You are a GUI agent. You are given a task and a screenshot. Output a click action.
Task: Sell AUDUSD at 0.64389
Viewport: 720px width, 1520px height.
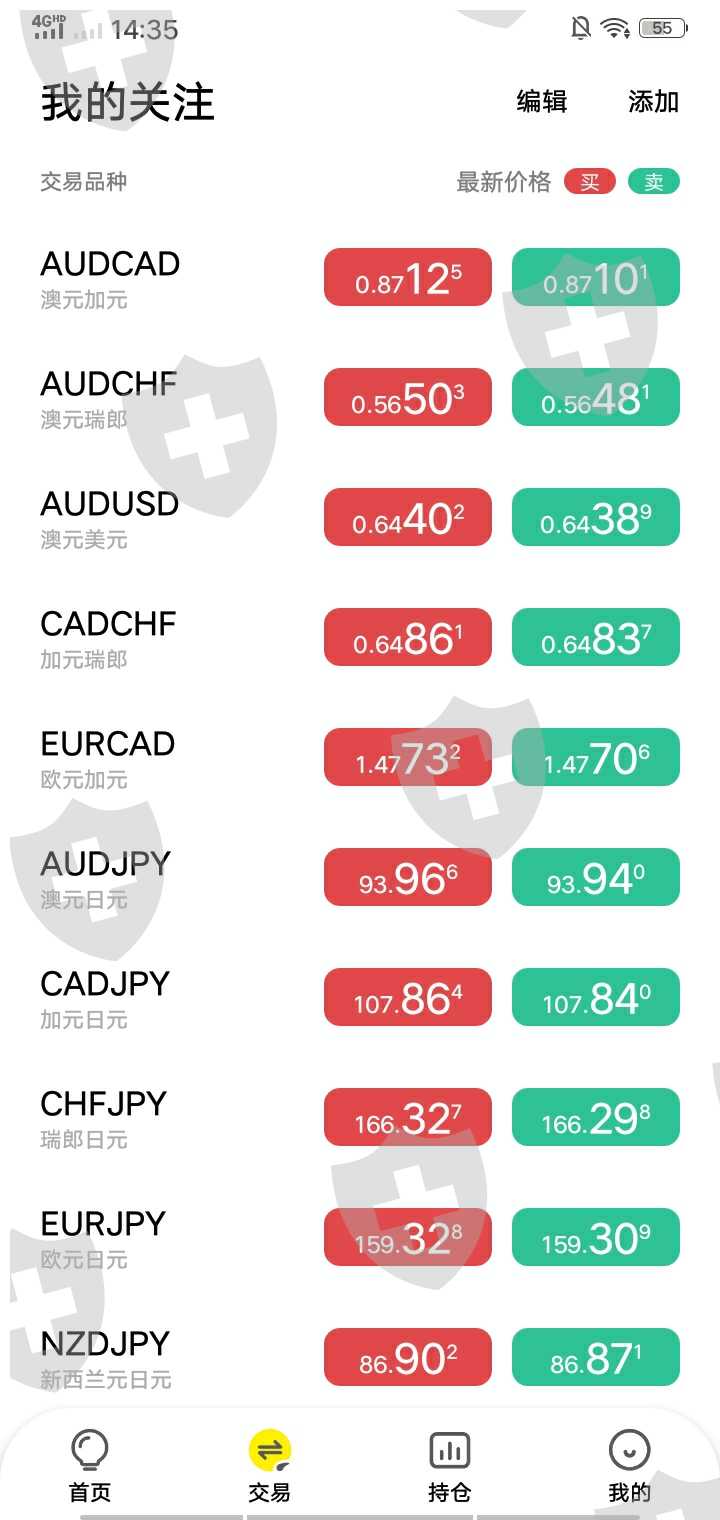(596, 517)
